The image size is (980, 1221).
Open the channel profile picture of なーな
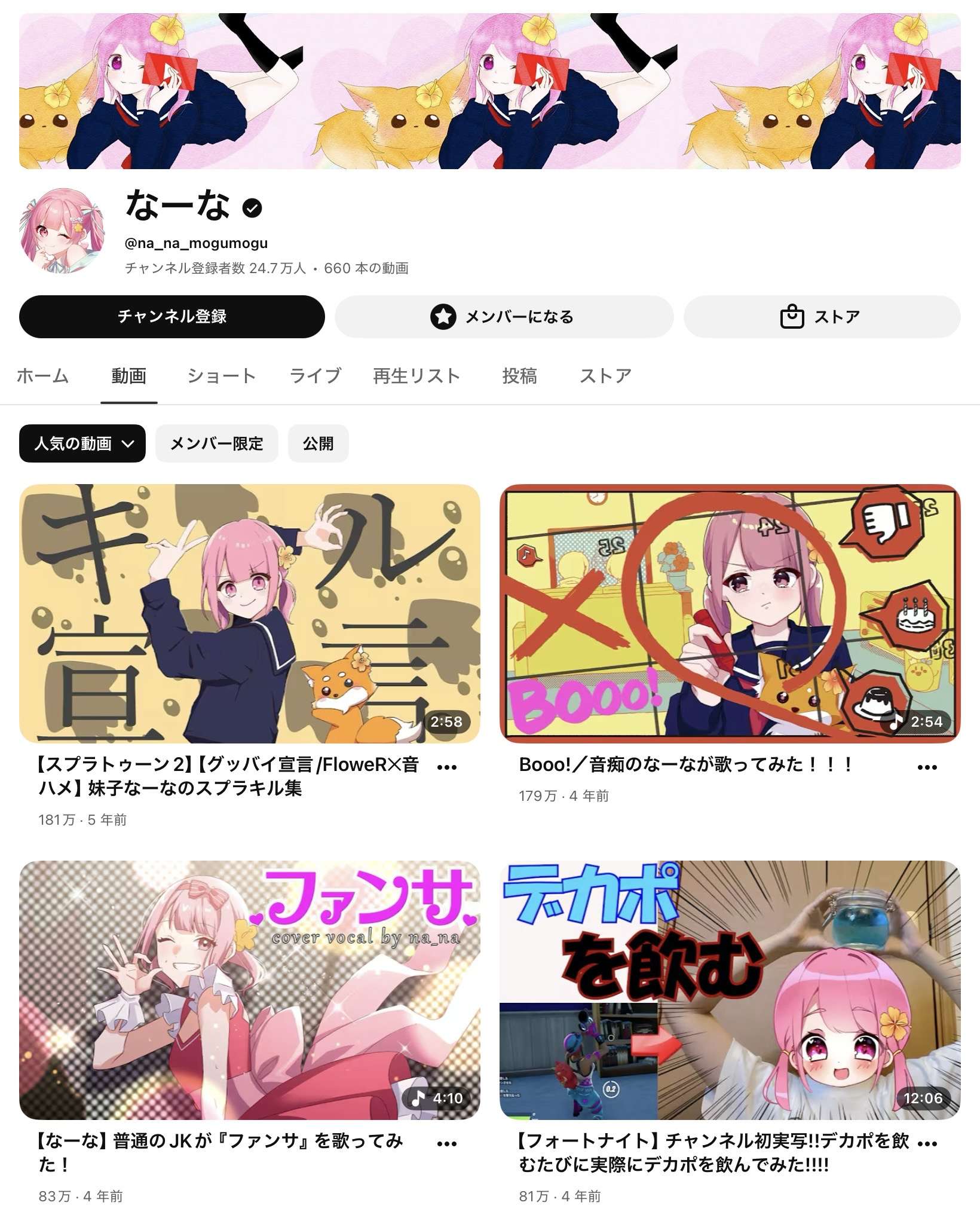click(63, 231)
